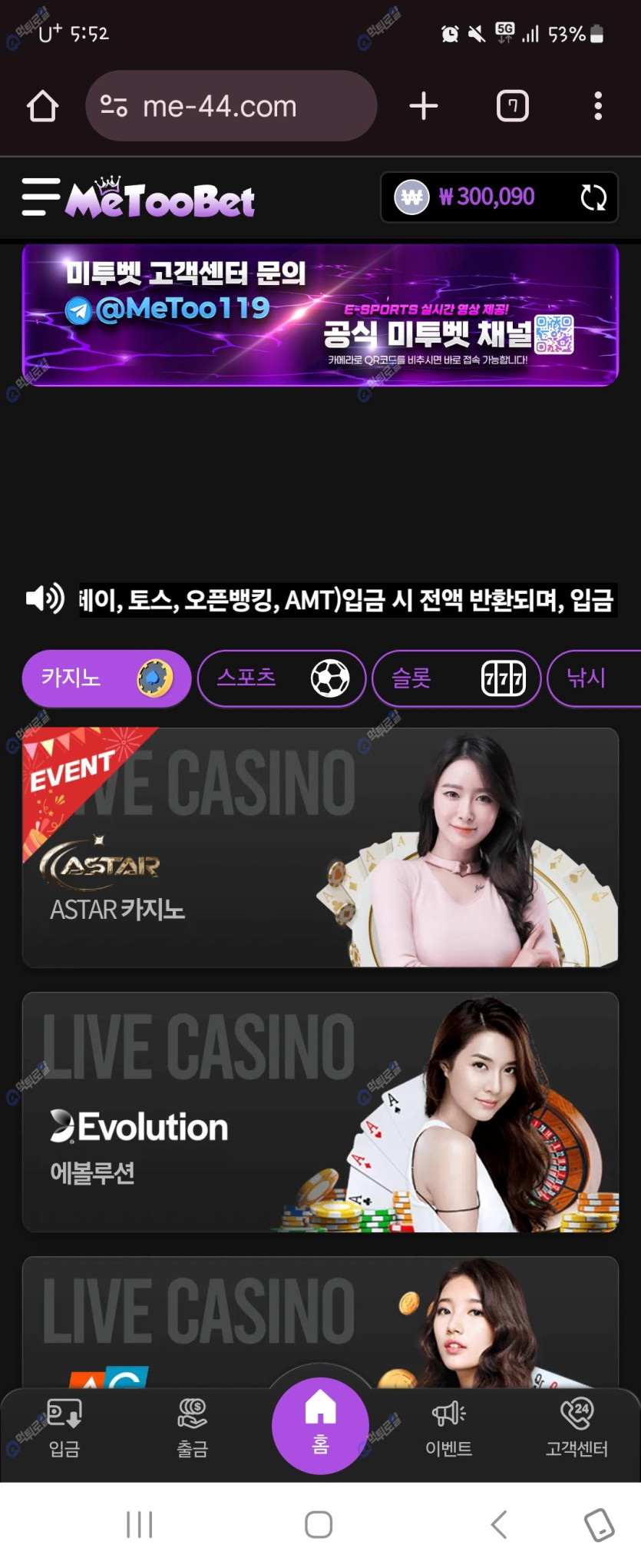This screenshot has width=641, height=1568.
Task: Open the browser overflow menu
Action: (598, 106)
